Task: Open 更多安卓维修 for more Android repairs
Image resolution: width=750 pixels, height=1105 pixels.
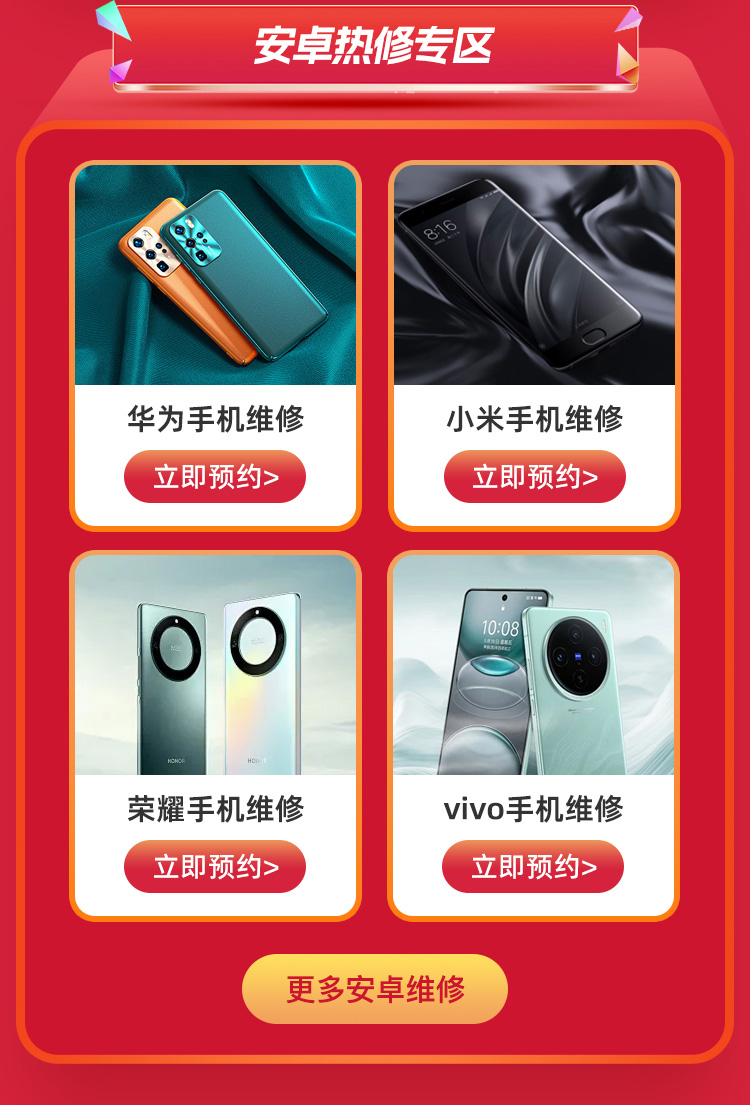Action: coord(375,989)
